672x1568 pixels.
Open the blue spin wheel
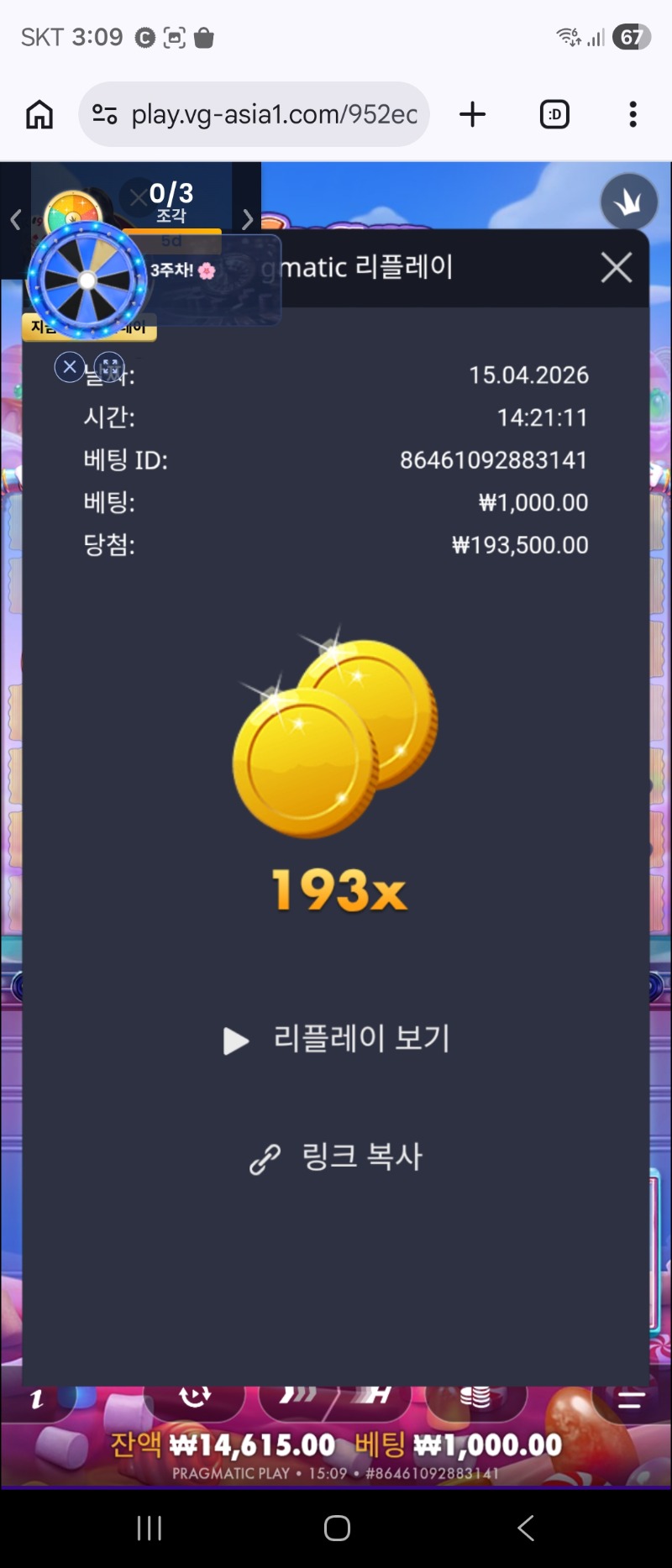[x=87, y=281]
